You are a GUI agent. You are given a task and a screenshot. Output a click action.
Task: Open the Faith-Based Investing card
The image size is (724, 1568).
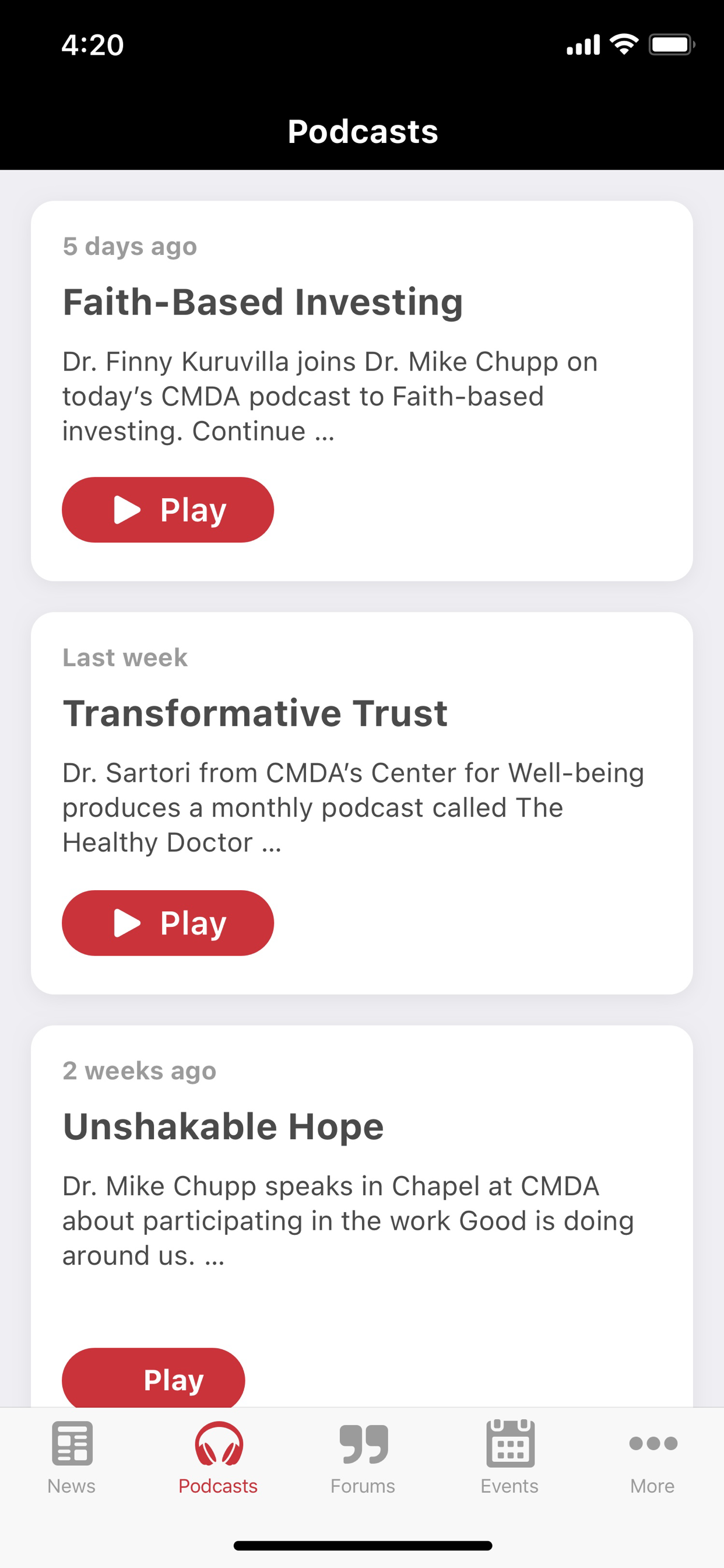pyautogui.click(x=362, y=391)
